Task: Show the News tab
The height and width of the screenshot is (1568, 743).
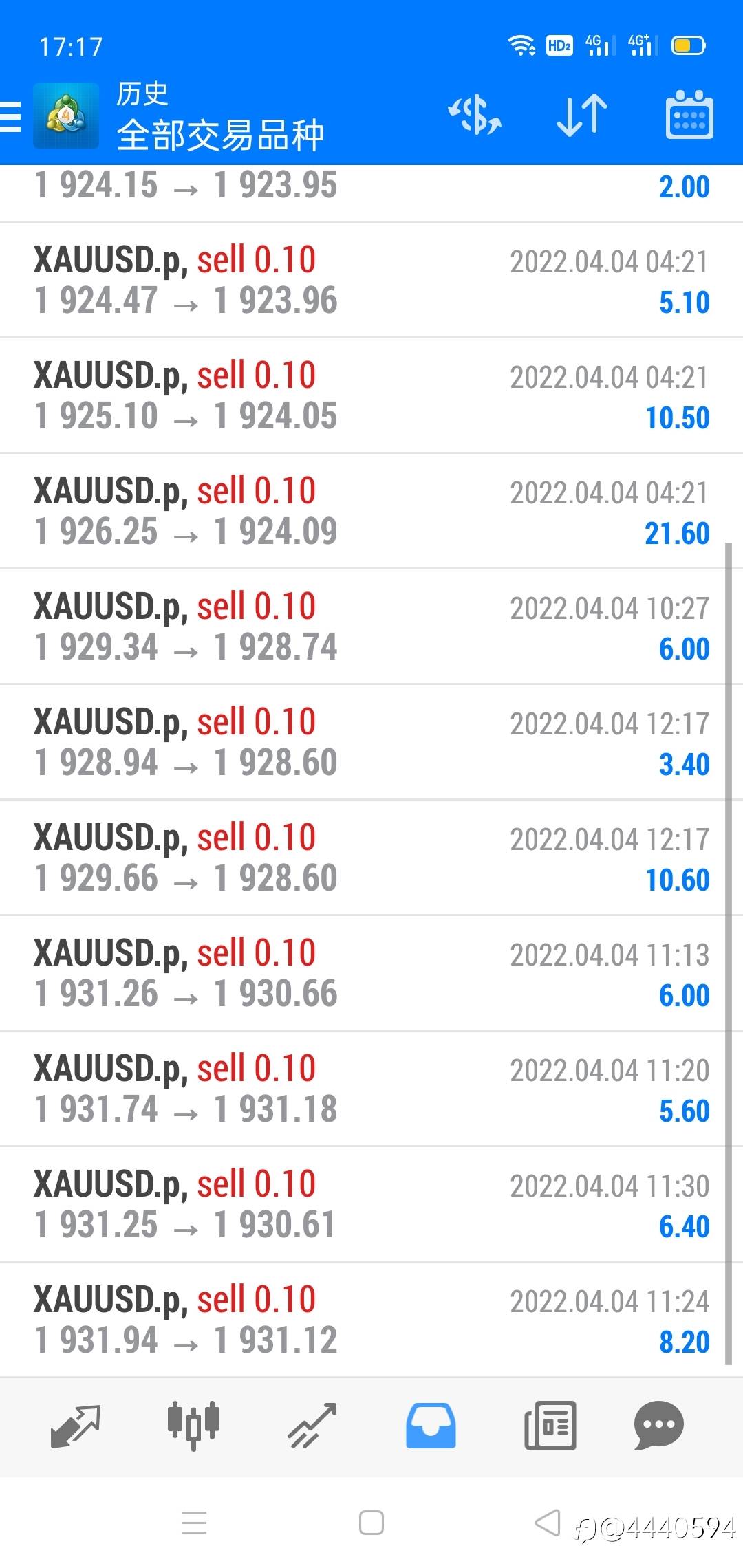Action: (550, 1425)
